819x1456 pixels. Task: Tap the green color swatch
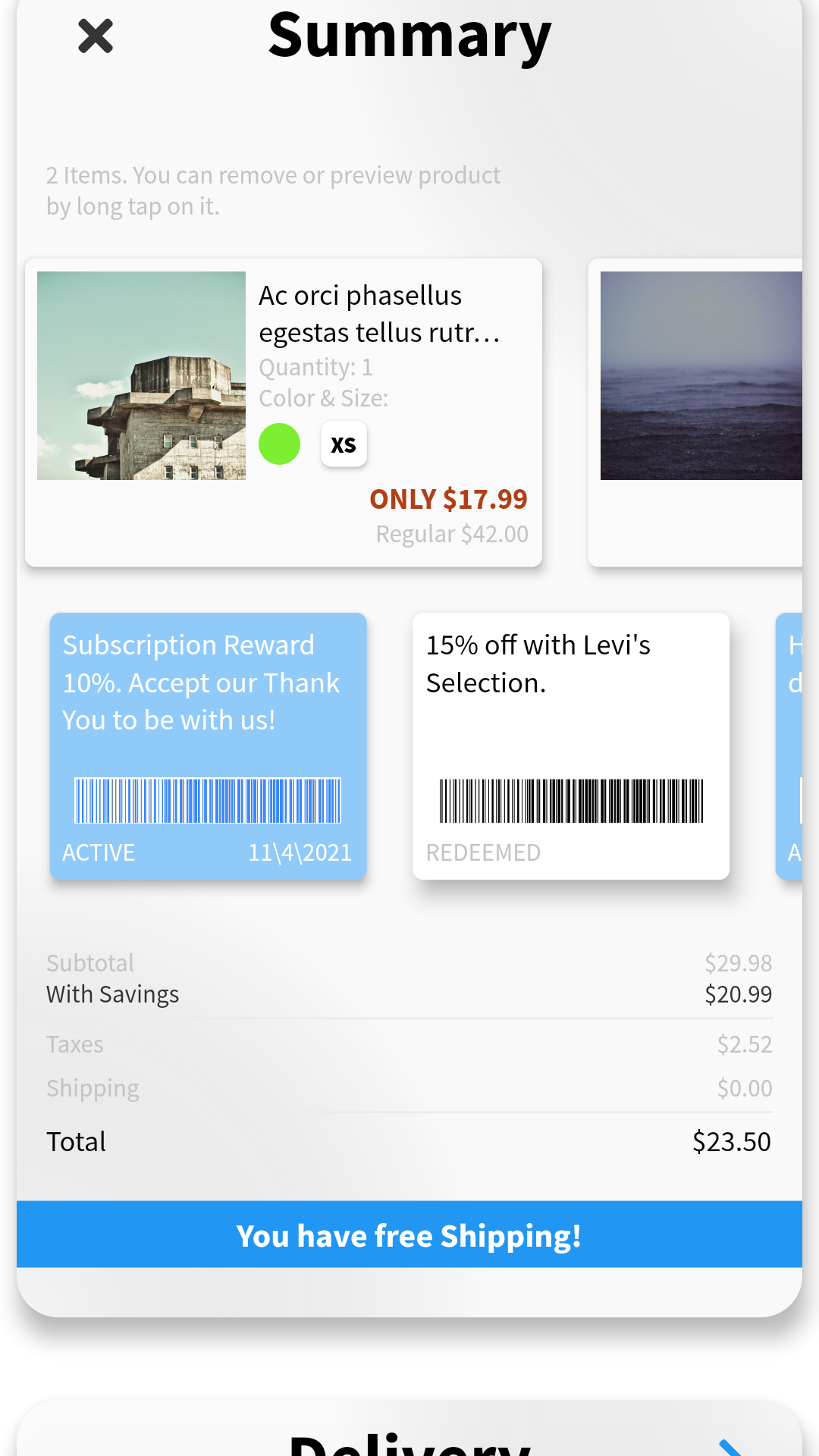(x=280, y=444)
